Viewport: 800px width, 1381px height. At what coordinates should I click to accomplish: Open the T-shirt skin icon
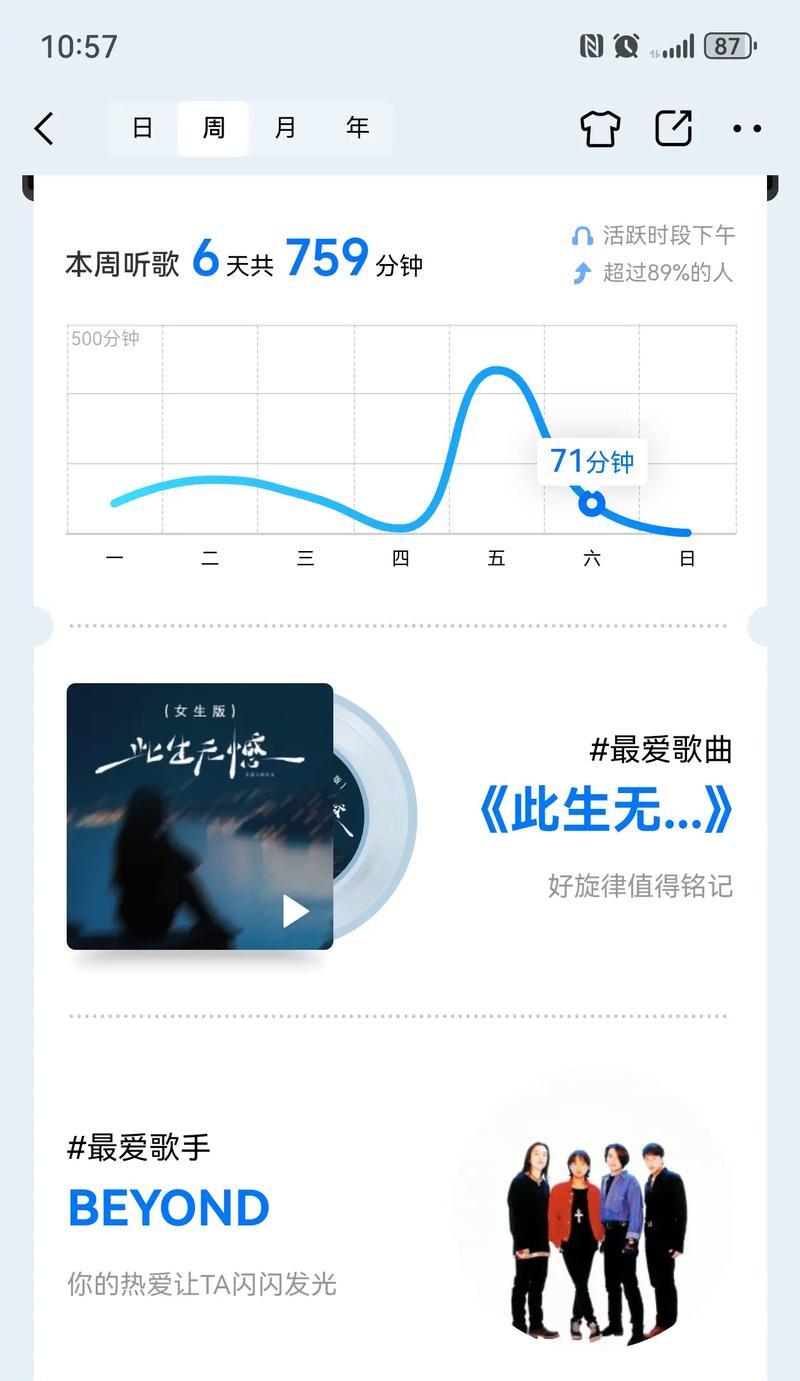(x=600, y=128)
